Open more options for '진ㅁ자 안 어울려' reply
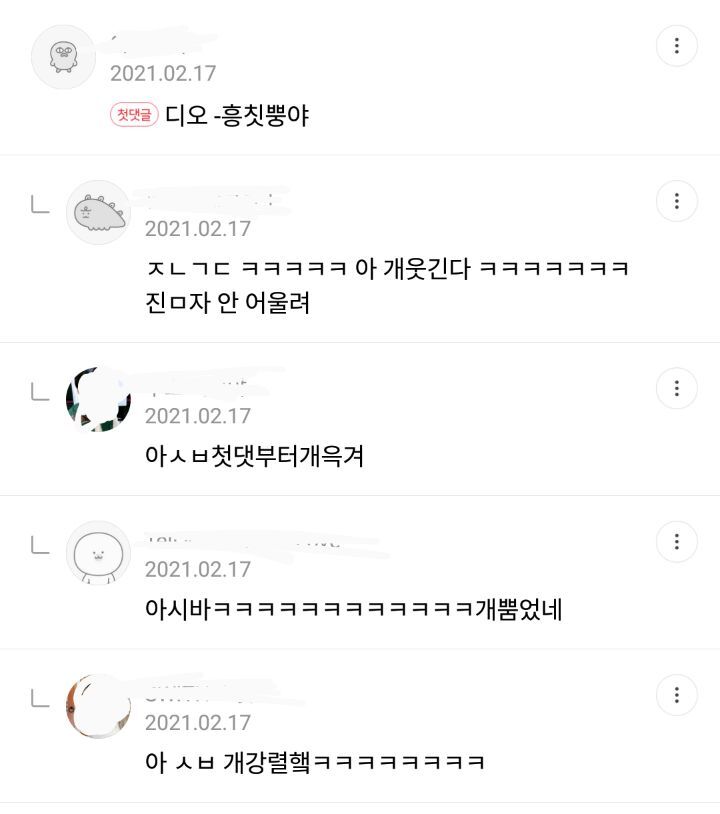This screenshot has height=814, width=720. (x=676, y=201)
